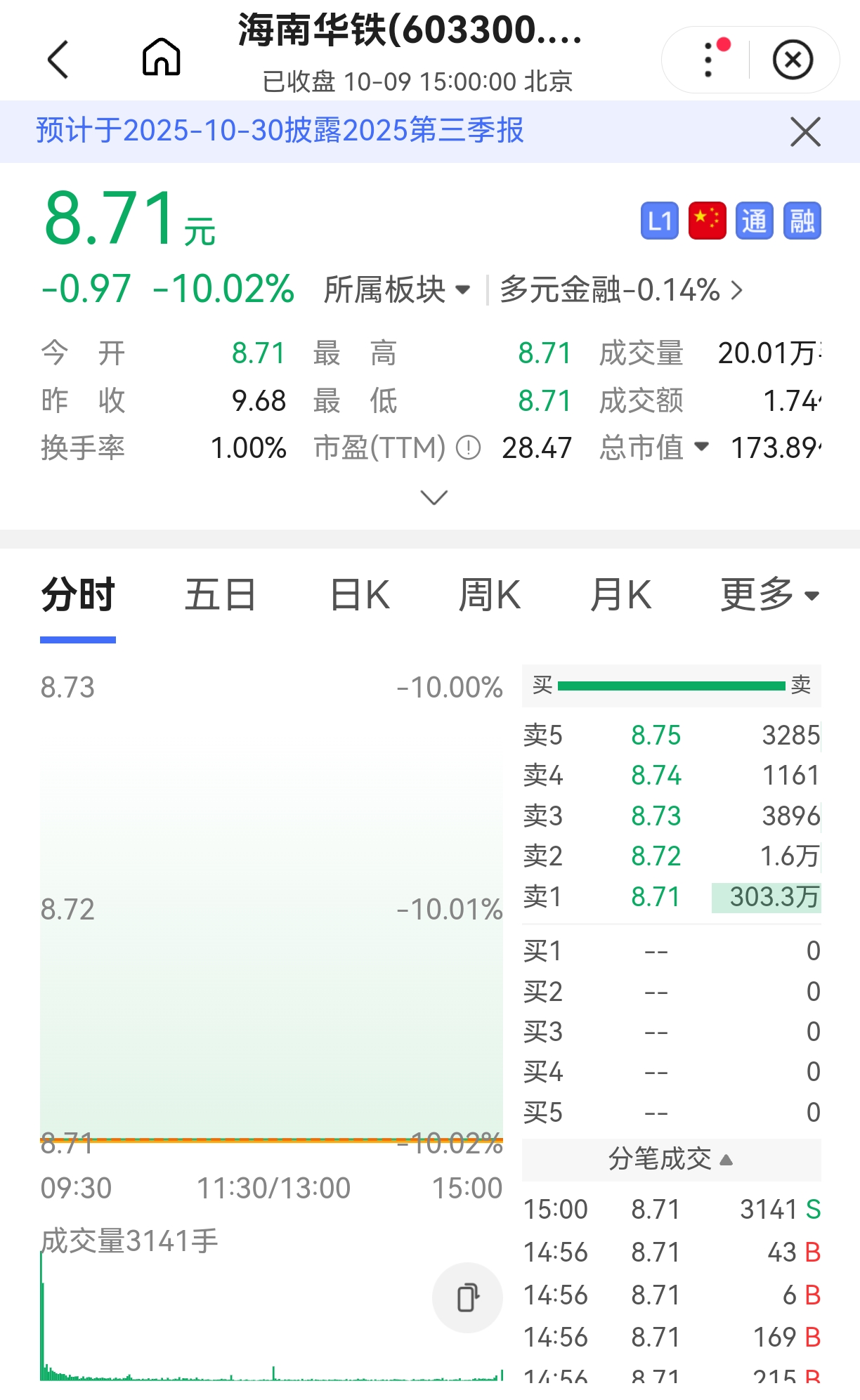Expand the 所属板块 dropdown

tap(396, 289)
